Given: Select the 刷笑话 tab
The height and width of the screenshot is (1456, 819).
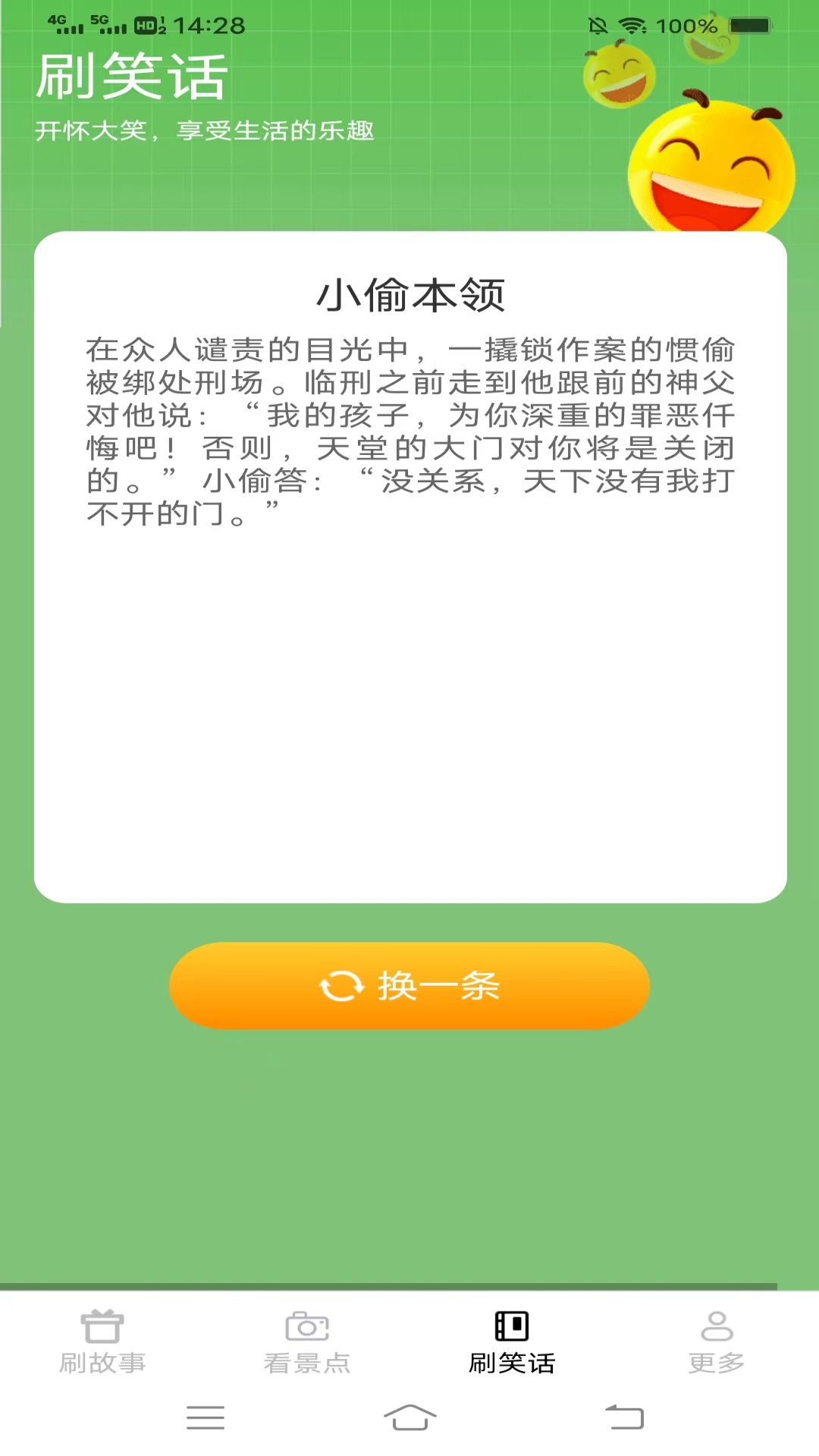Looking at the screenshot, I should click(512, 1341).
